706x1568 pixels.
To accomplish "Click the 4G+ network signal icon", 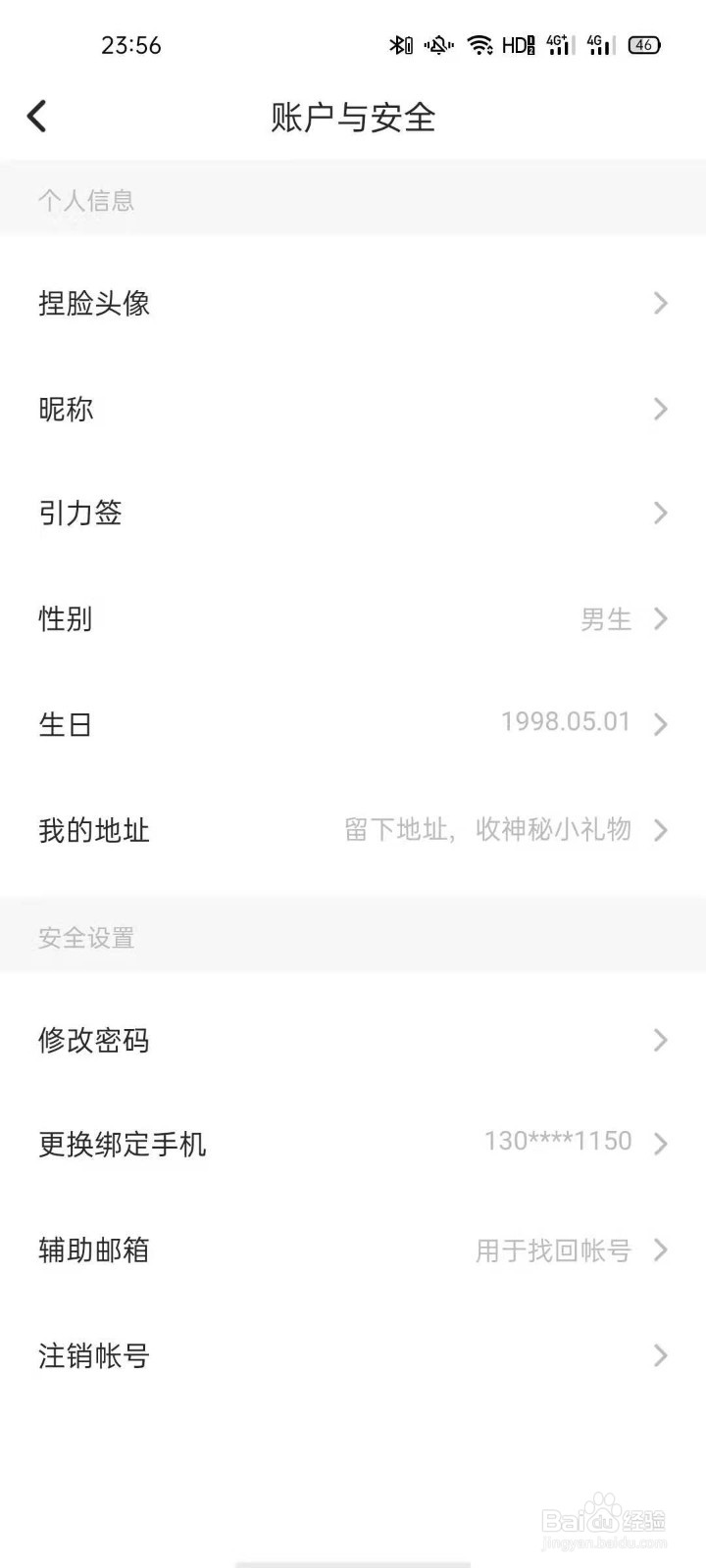I will point(556,45).
